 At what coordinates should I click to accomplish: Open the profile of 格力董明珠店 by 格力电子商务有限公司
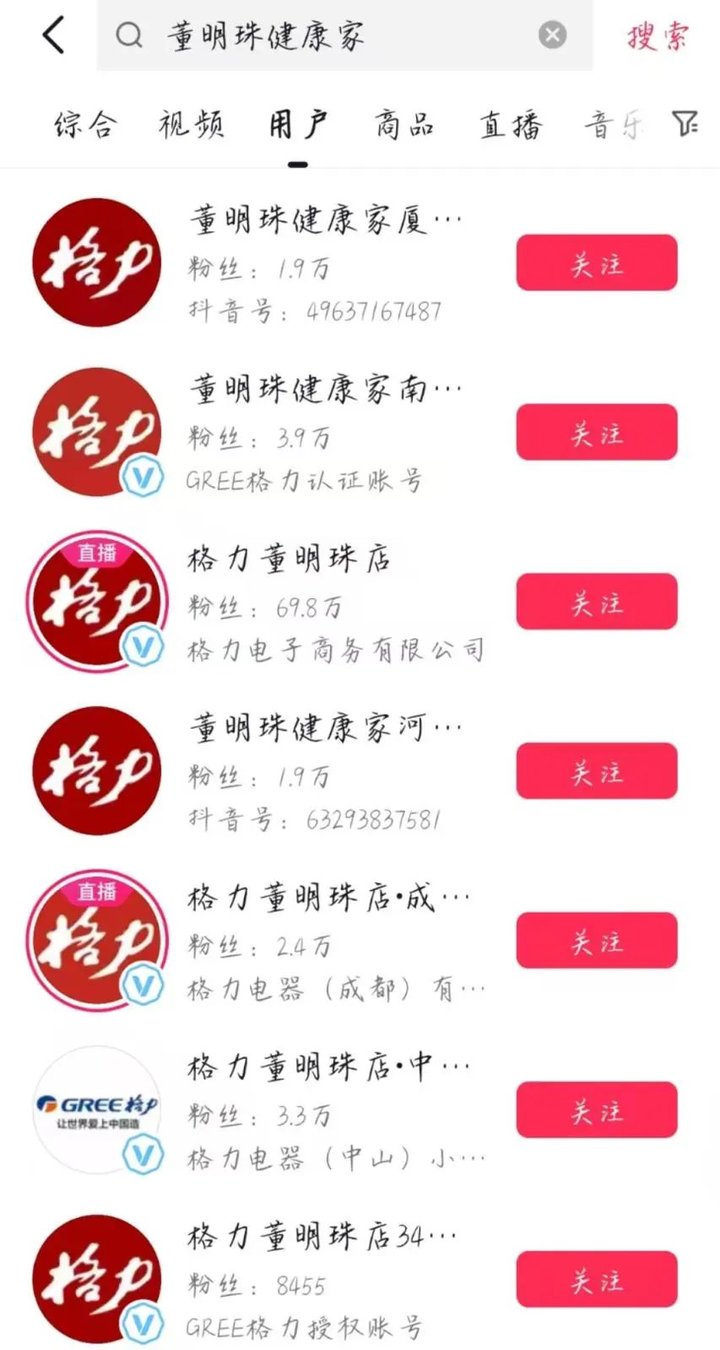pos(290,559)
